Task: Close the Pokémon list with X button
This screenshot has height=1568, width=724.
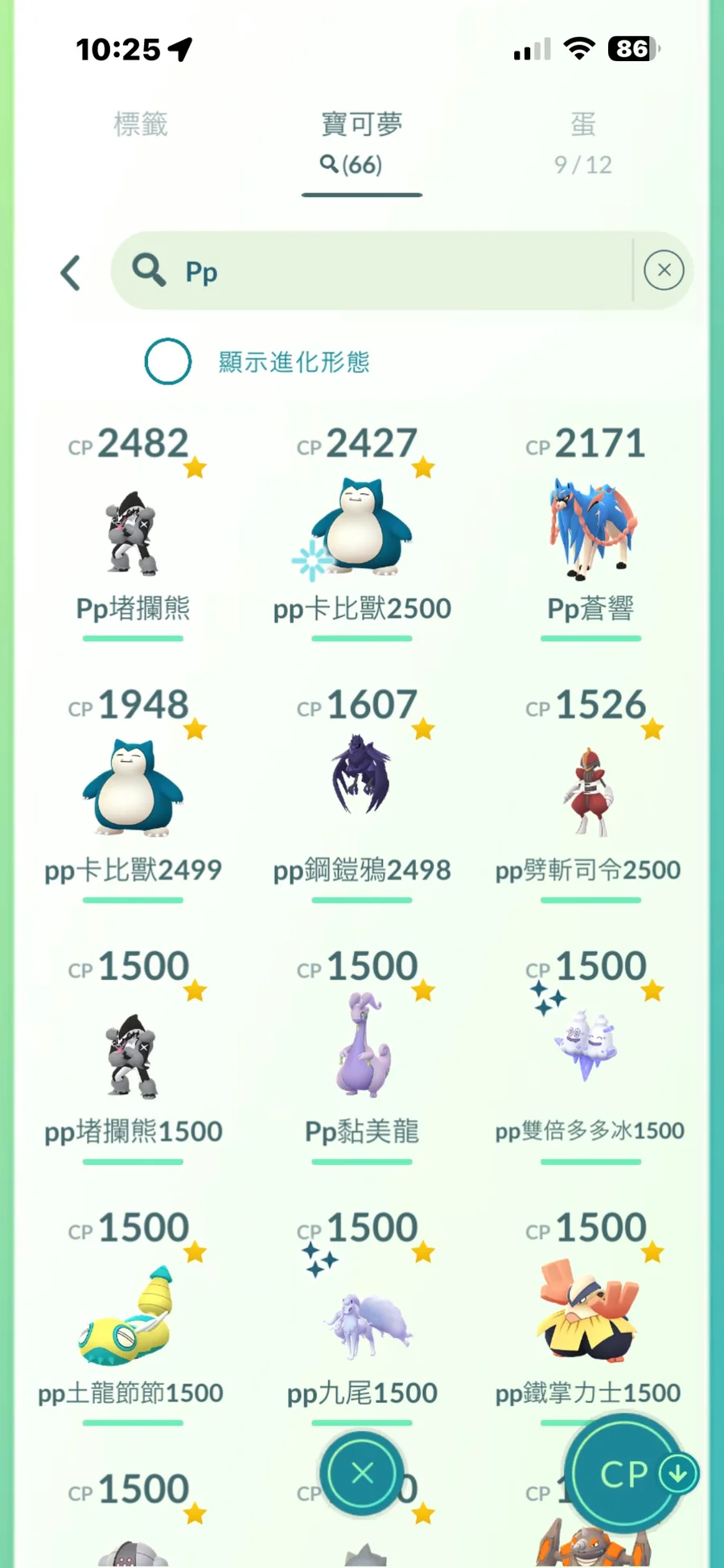Action: [x=362, y=1473]
